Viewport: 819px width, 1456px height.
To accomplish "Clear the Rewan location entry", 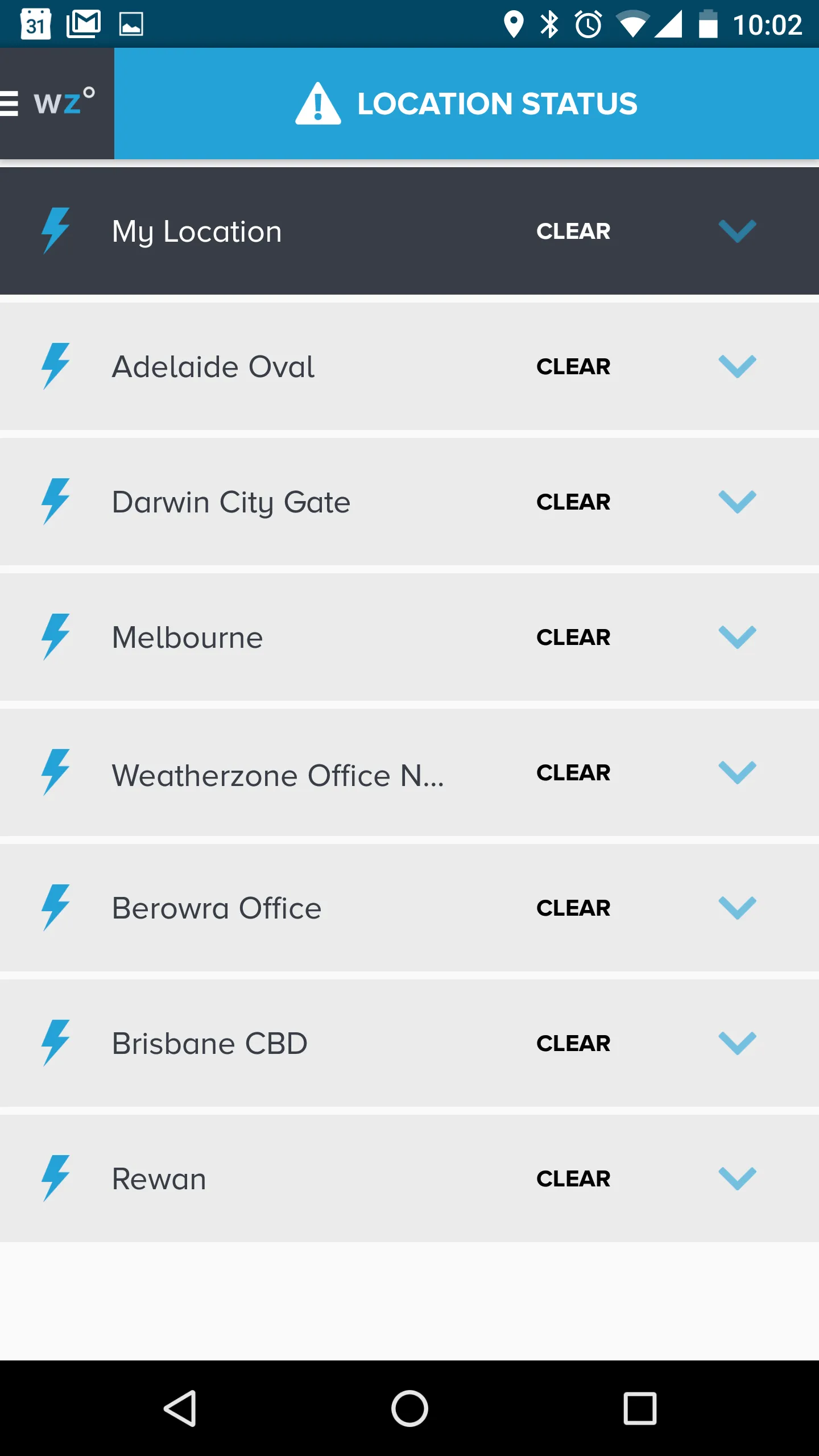I will (572, 1179).
